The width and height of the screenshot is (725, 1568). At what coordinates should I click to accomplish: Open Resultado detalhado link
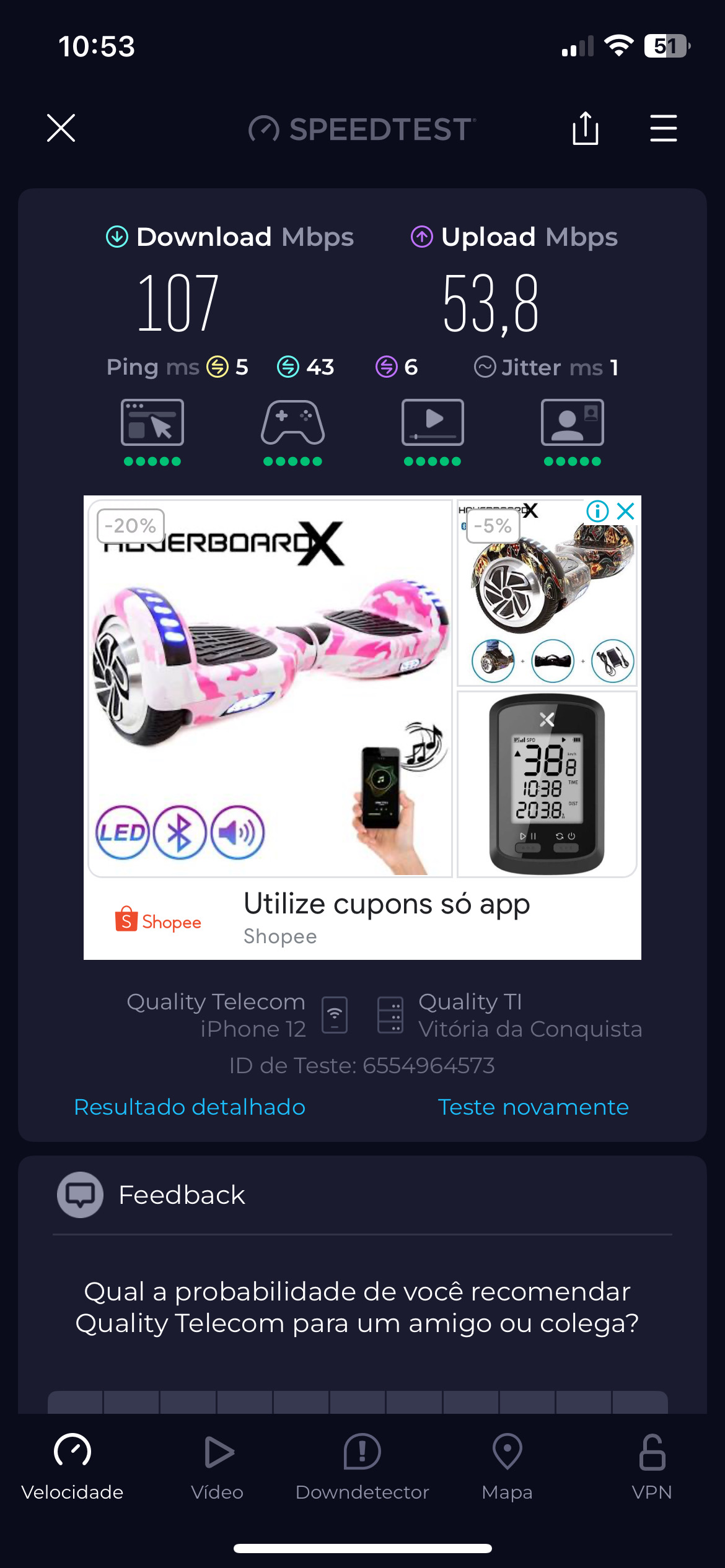click(x=190, y=1107)
